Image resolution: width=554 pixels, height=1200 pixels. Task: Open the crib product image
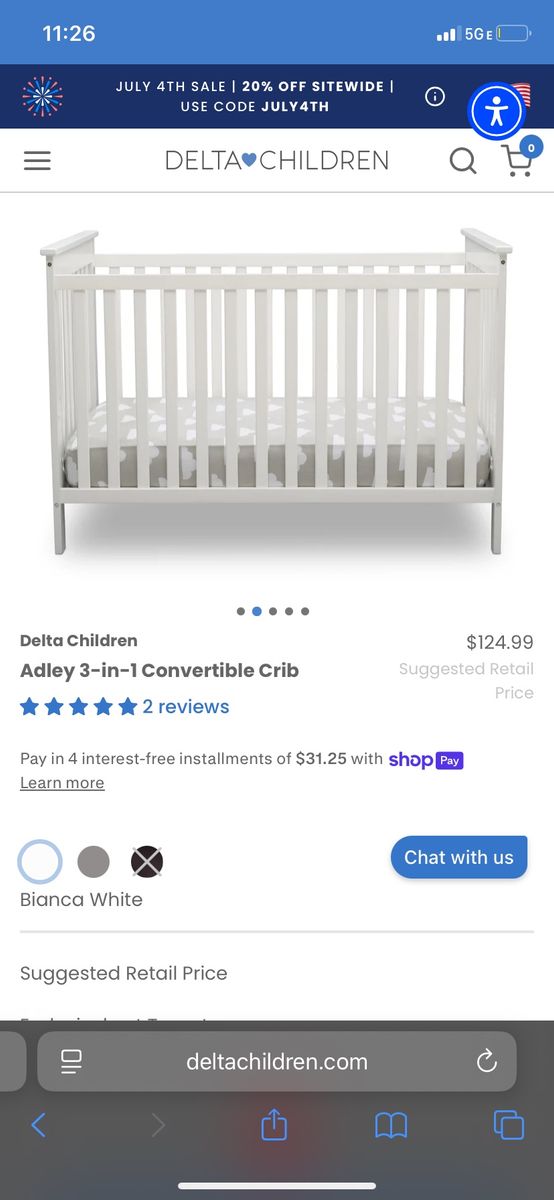[277, 392]
